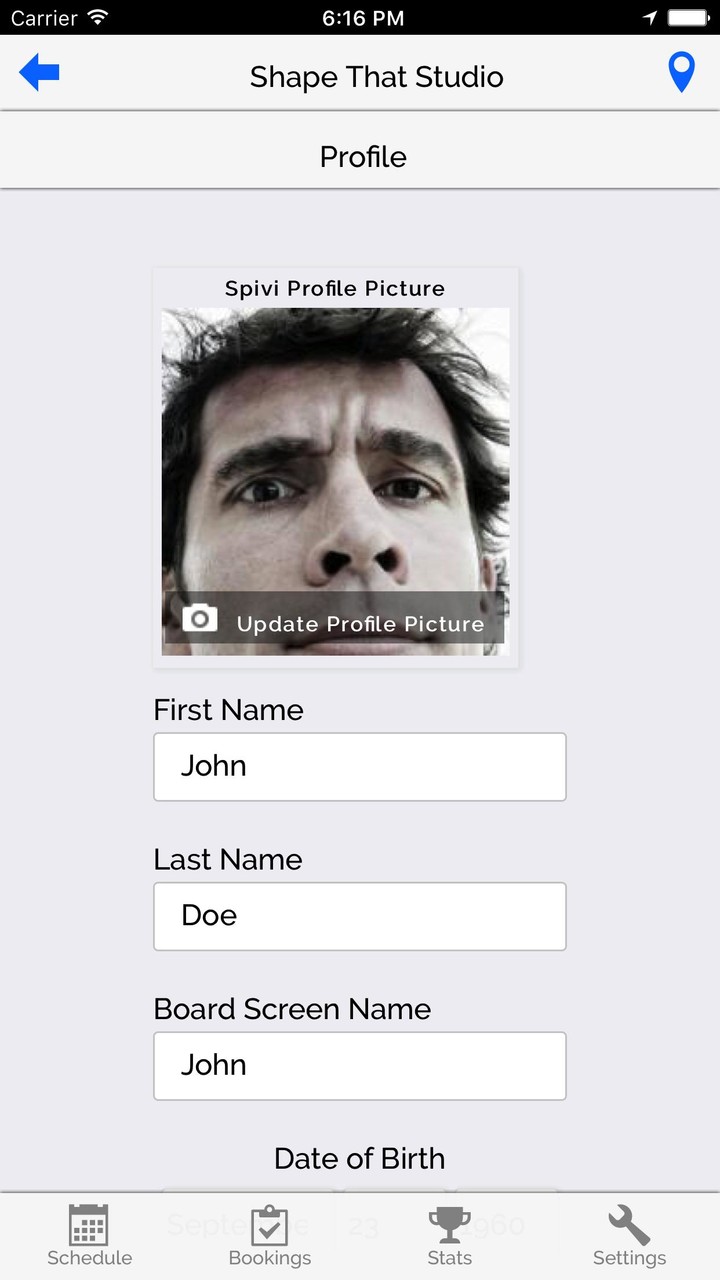Tap the Shape That Studio title

pyautogui.click(x=376, y=76)
